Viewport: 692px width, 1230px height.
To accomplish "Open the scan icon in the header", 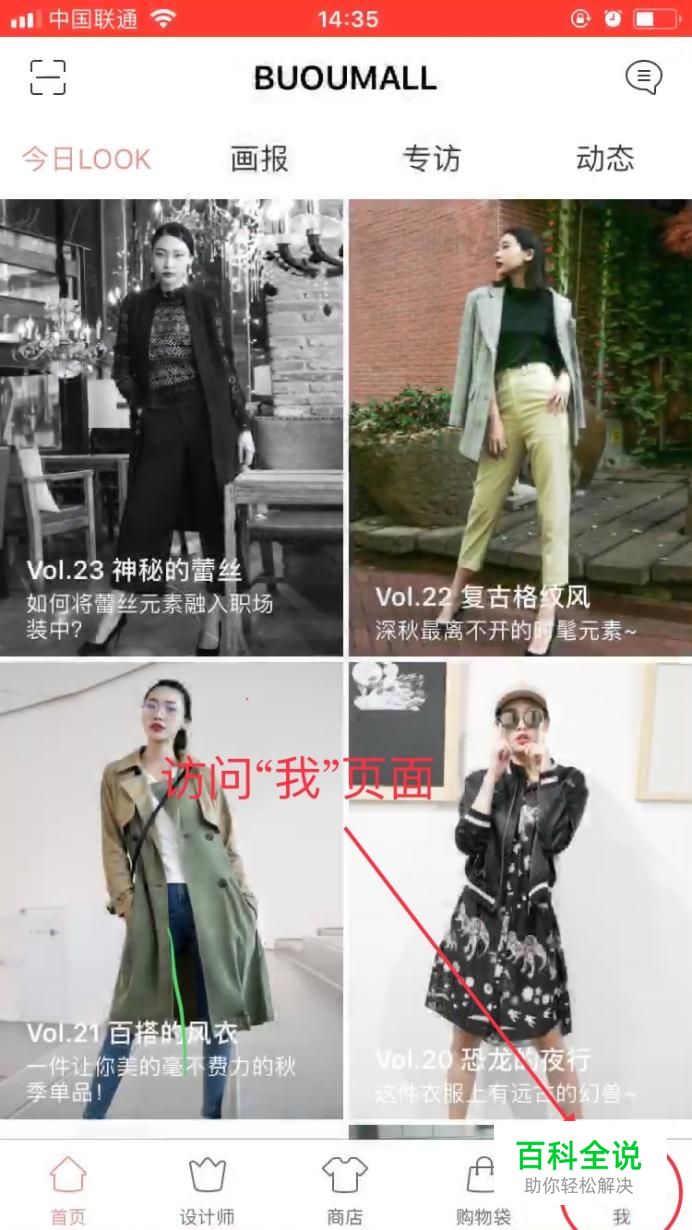I will [48, 77].
